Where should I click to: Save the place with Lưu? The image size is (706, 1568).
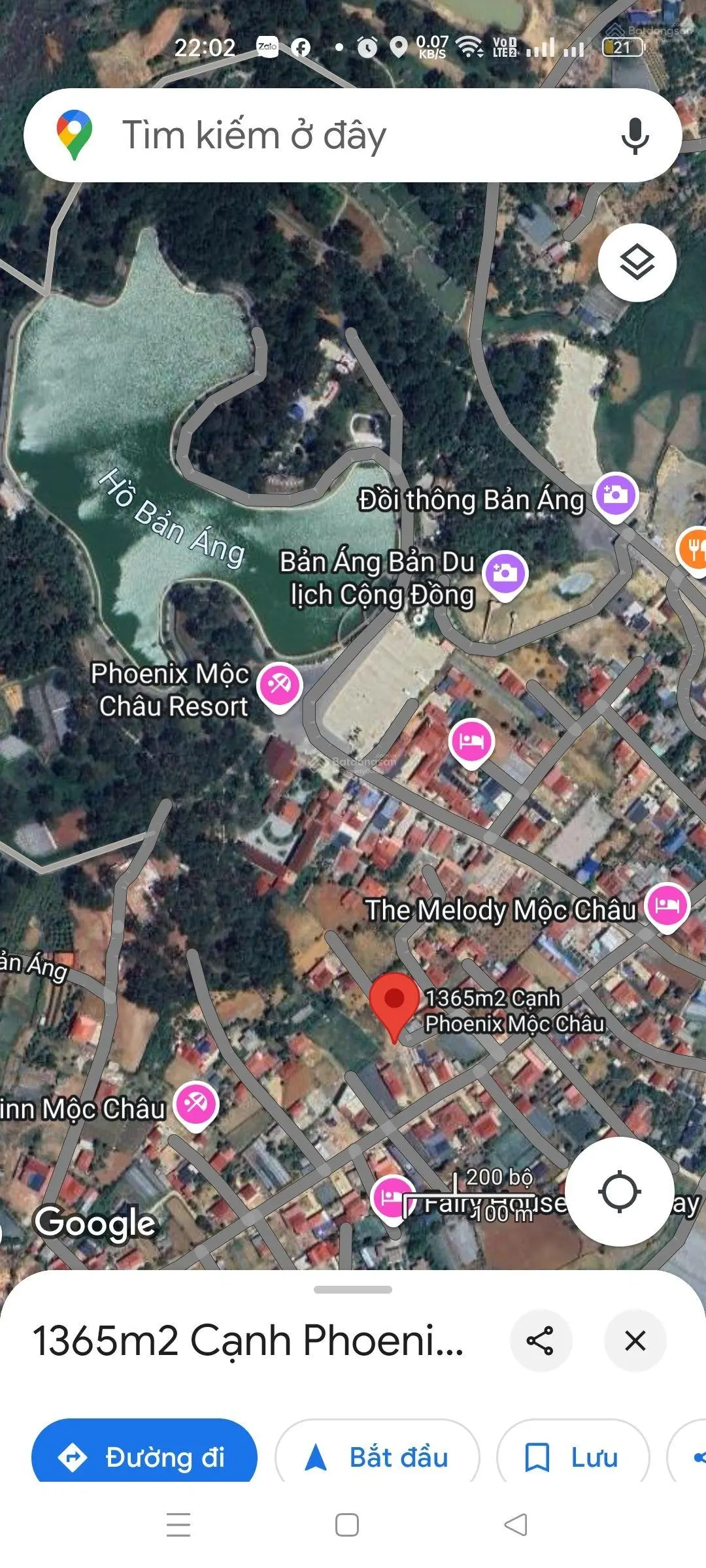coord(573,1457)
